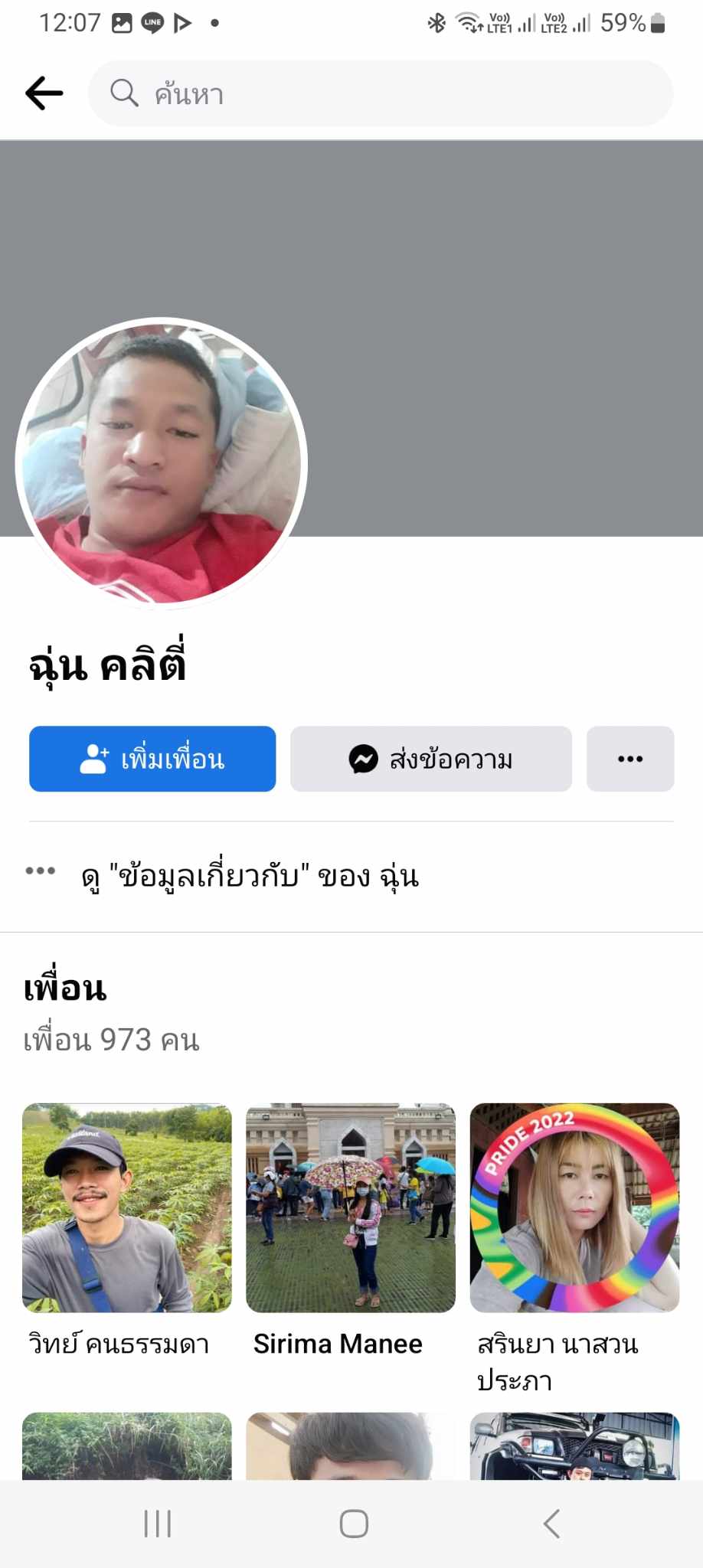Tap the system home button
This screenshot has height=1568, width=703.
point(353,1524)
